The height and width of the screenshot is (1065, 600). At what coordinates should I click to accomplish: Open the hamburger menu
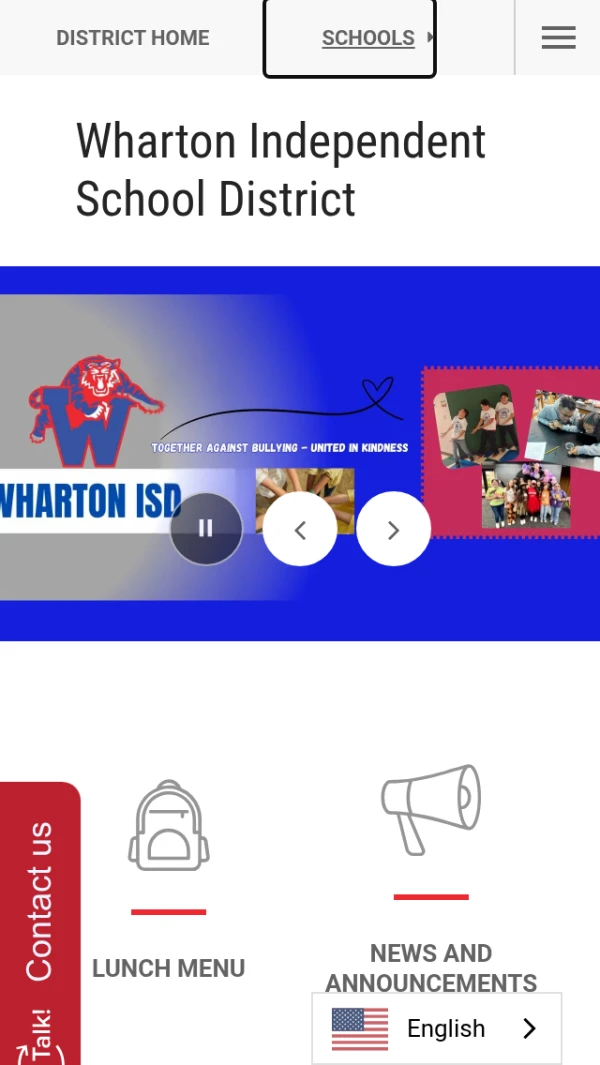pyautogui.click(x=558, y=38)
